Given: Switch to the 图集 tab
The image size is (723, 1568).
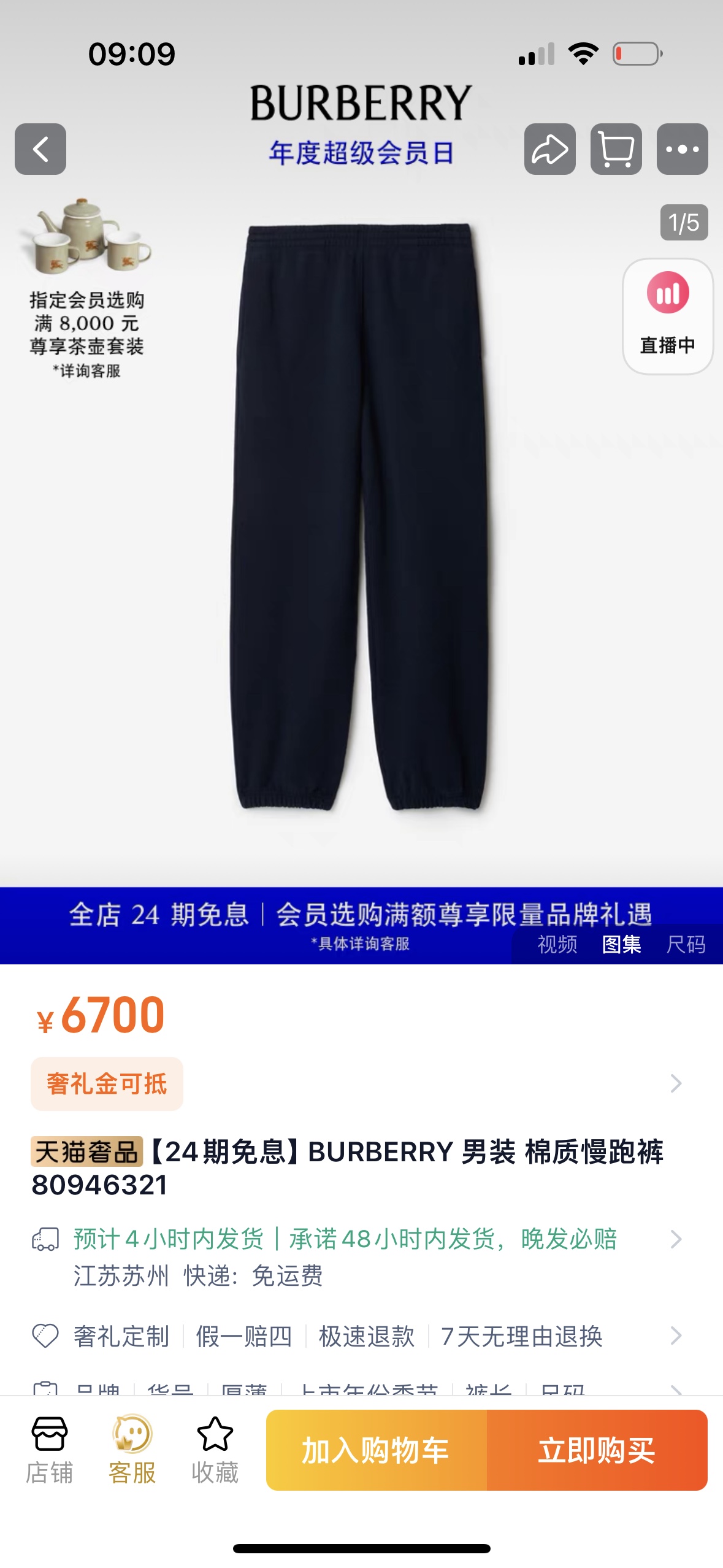Looking at the screenshot, I should pos(621,944).
